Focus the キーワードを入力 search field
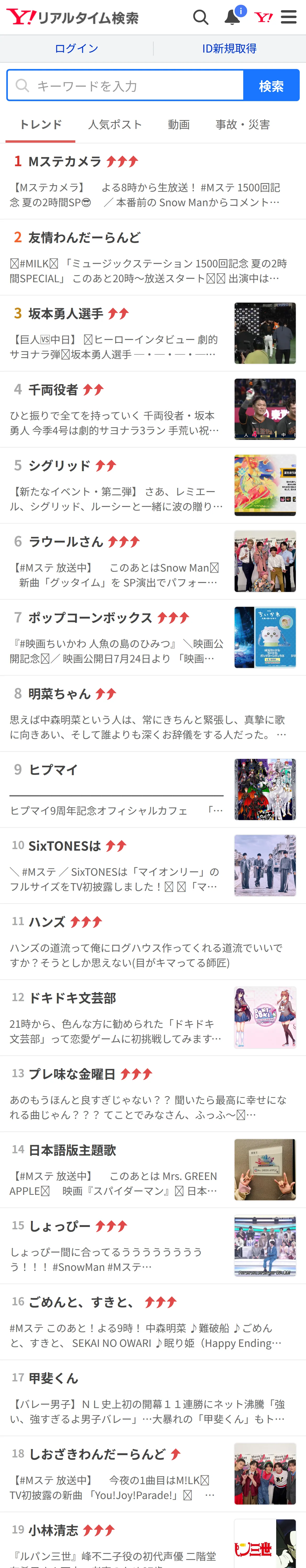This screenshot has height=1568, width=306. tap(126, 85)
